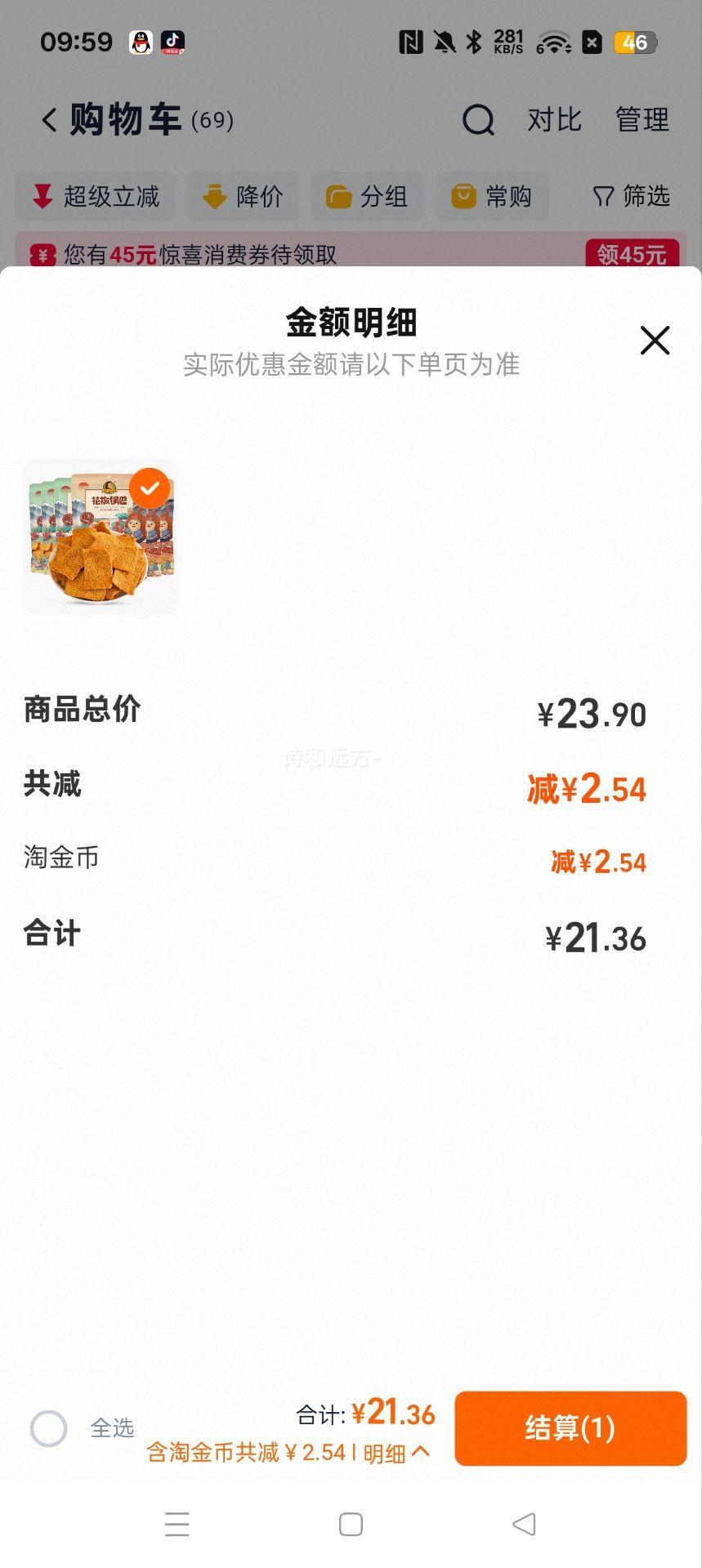Tap the back arrow beside 购物车

pos(47,119)
